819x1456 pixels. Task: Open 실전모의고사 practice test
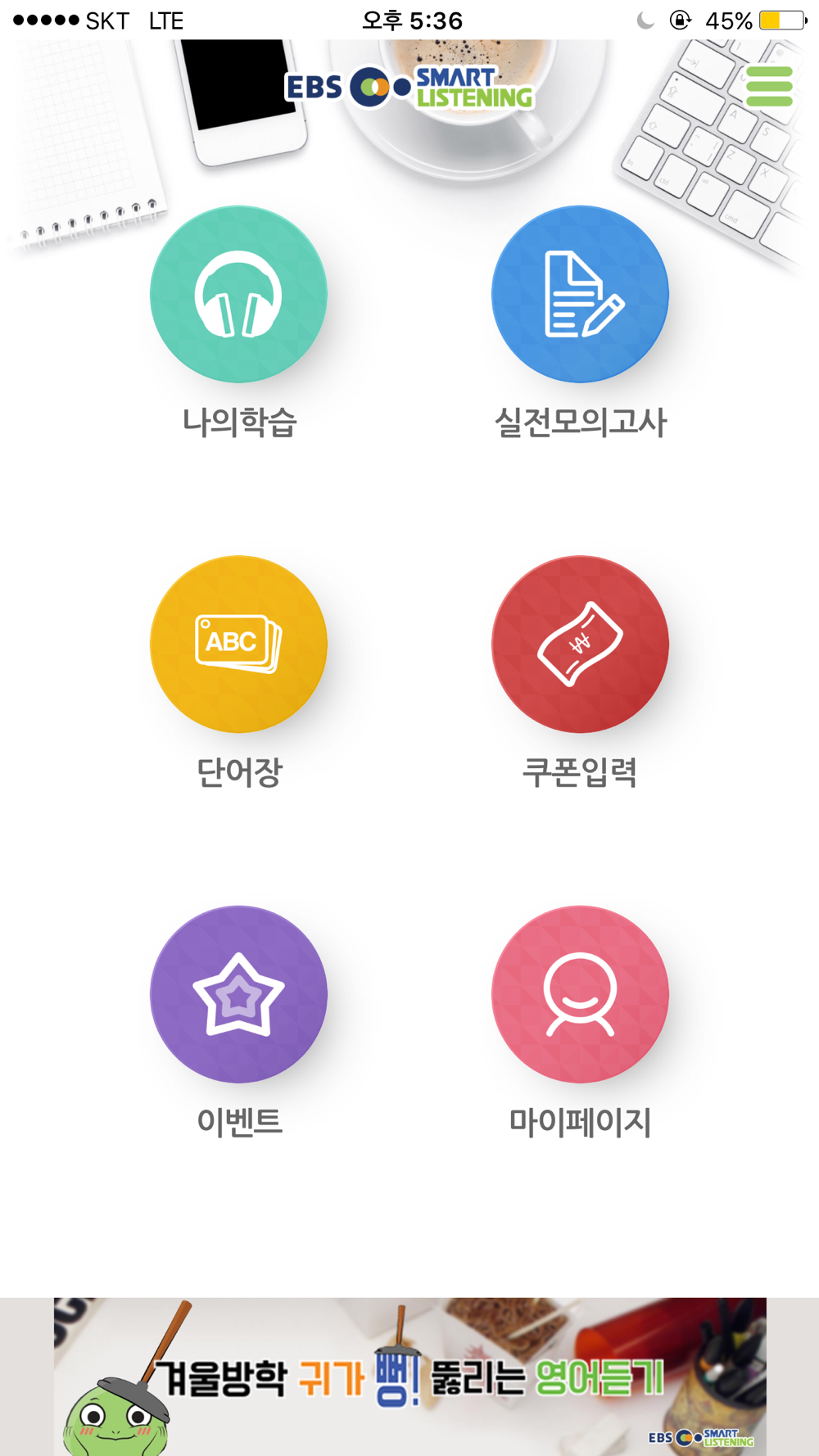580,295
